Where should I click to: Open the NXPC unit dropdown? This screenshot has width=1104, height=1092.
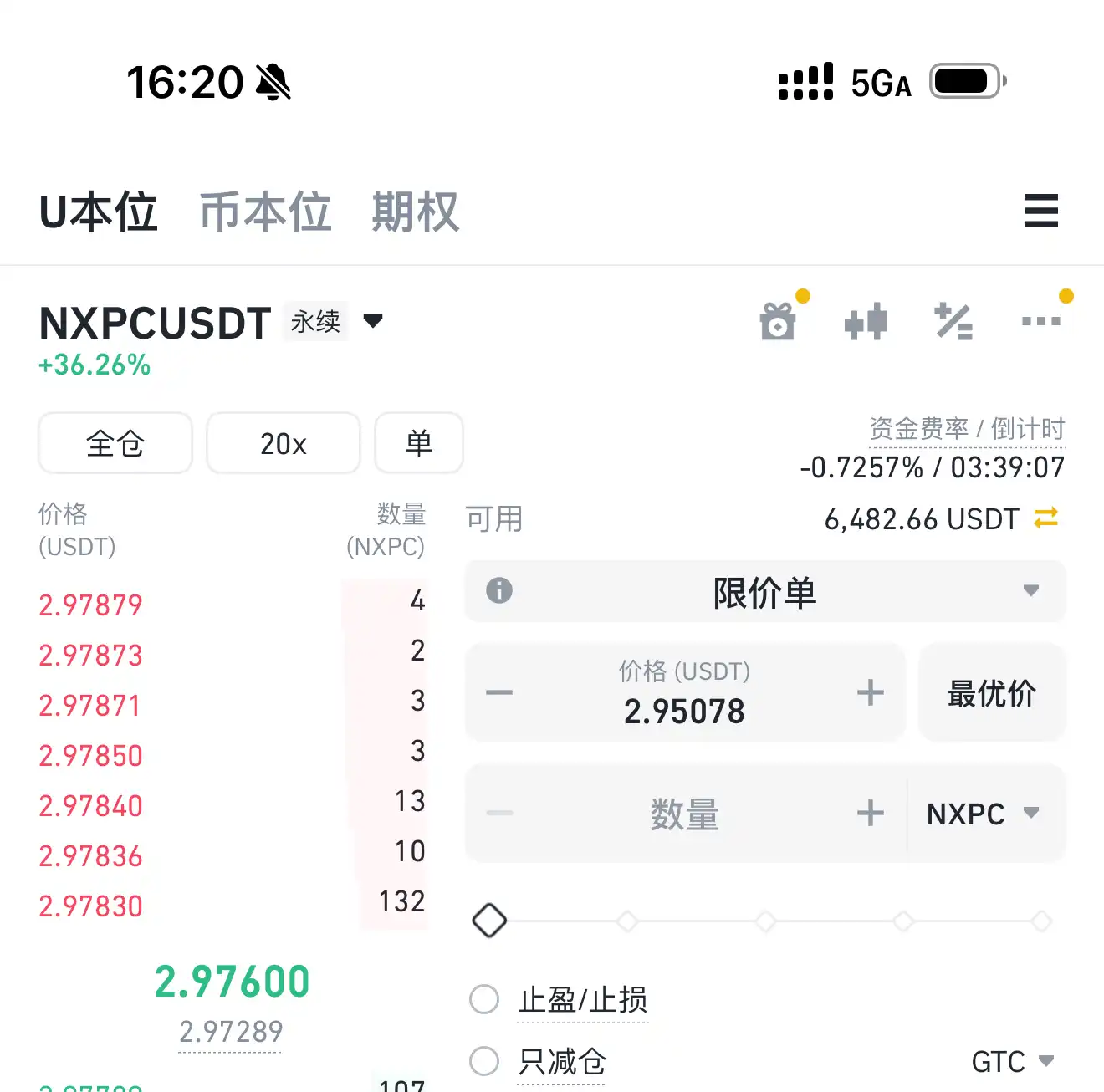click(x=984, y=814)
